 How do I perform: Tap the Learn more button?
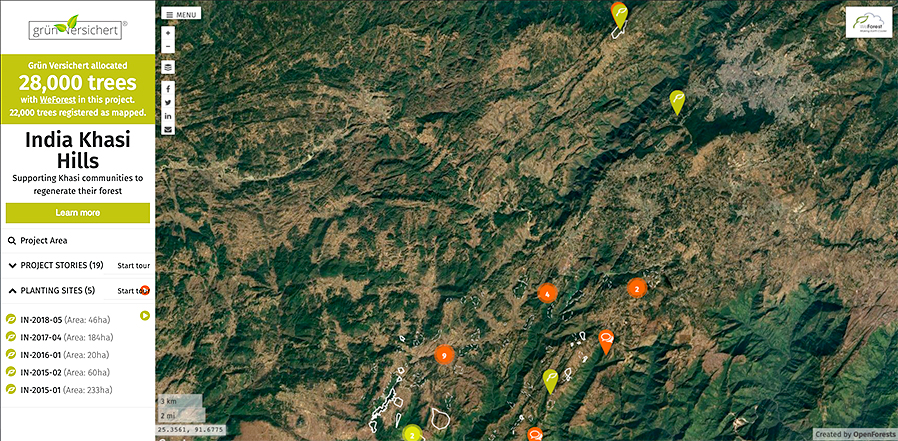(77, 213)
